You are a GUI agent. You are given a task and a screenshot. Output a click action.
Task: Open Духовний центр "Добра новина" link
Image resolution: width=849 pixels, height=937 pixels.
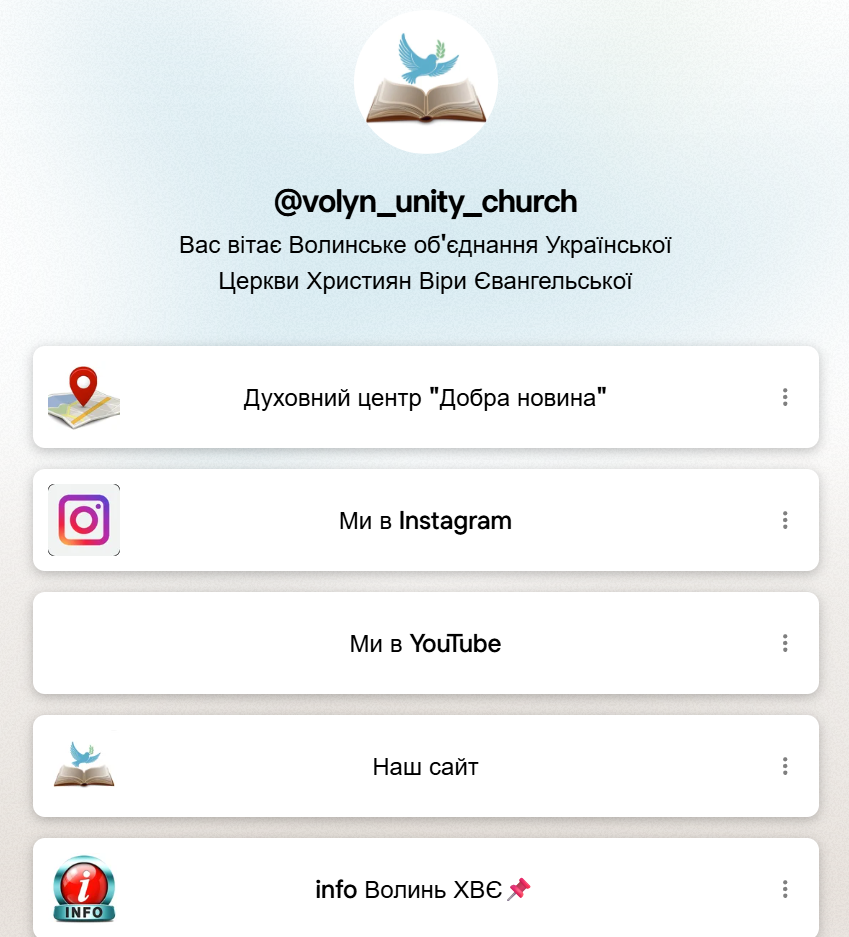[425, 398]
